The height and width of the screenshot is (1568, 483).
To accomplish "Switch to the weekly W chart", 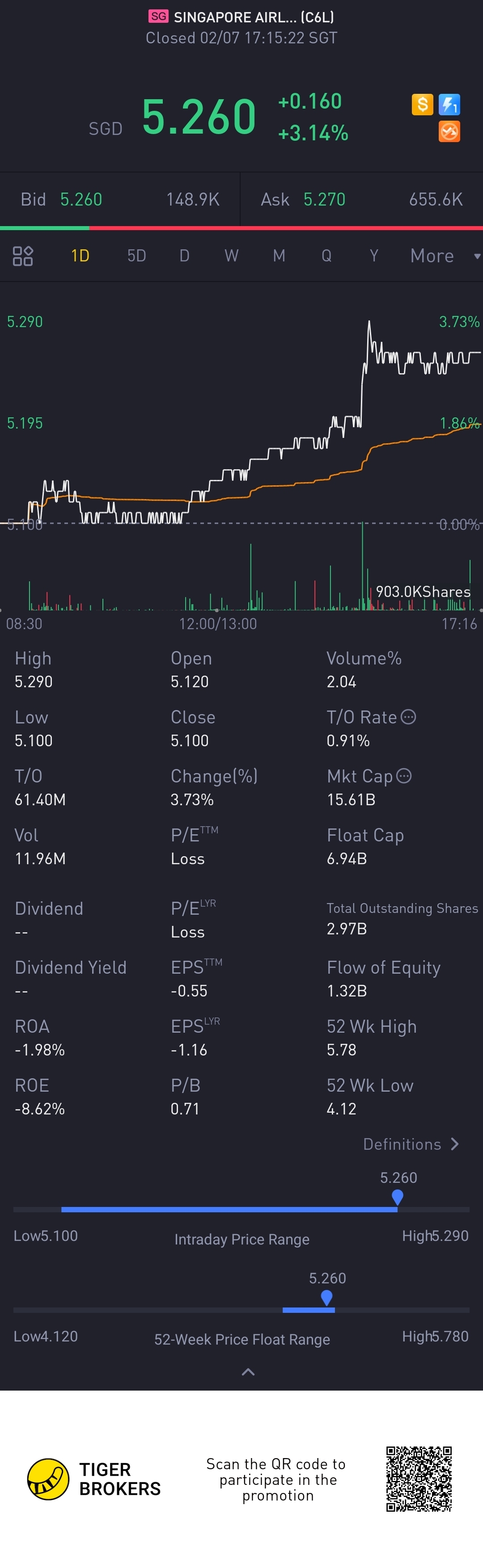I will click(x=232, y=256).
